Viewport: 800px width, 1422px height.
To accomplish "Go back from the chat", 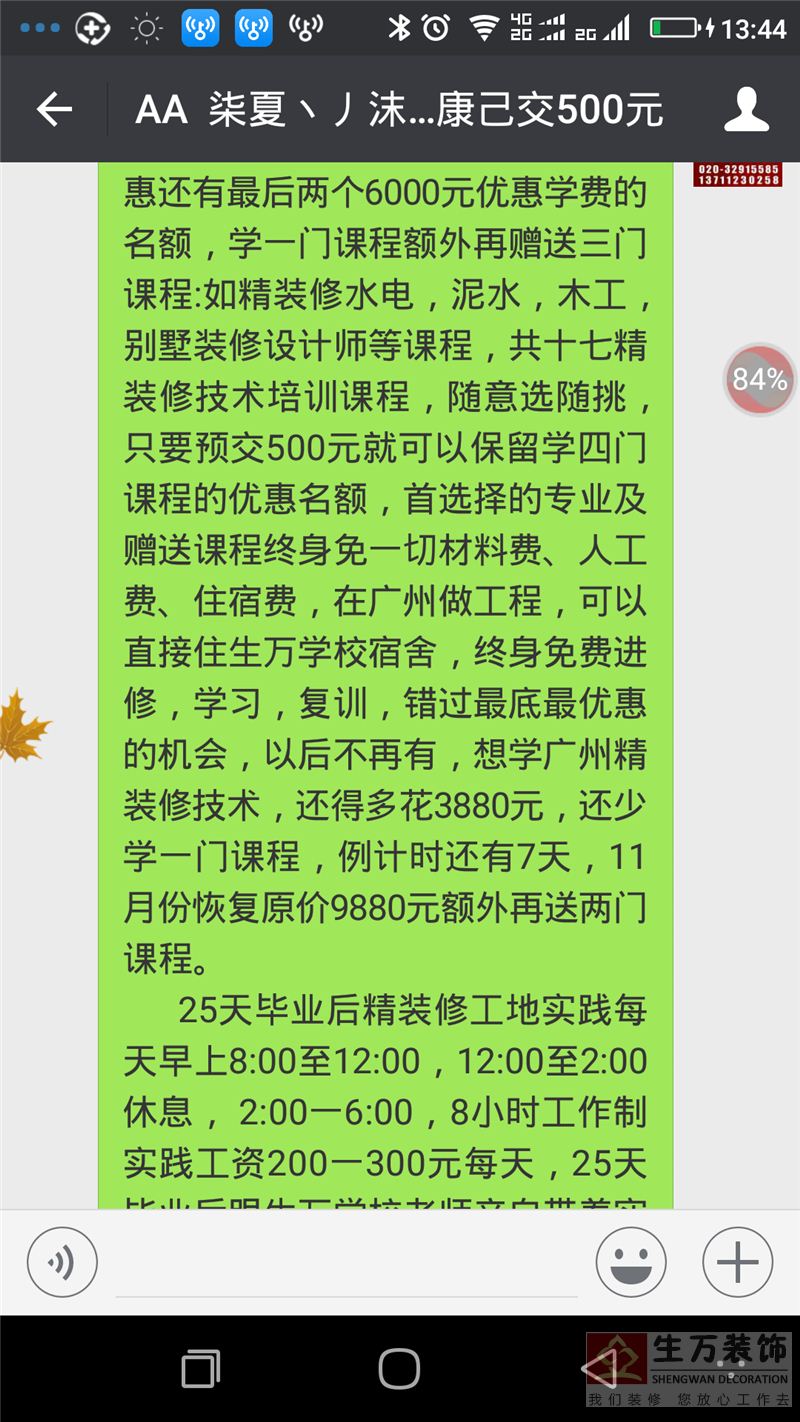I will 54,109.
